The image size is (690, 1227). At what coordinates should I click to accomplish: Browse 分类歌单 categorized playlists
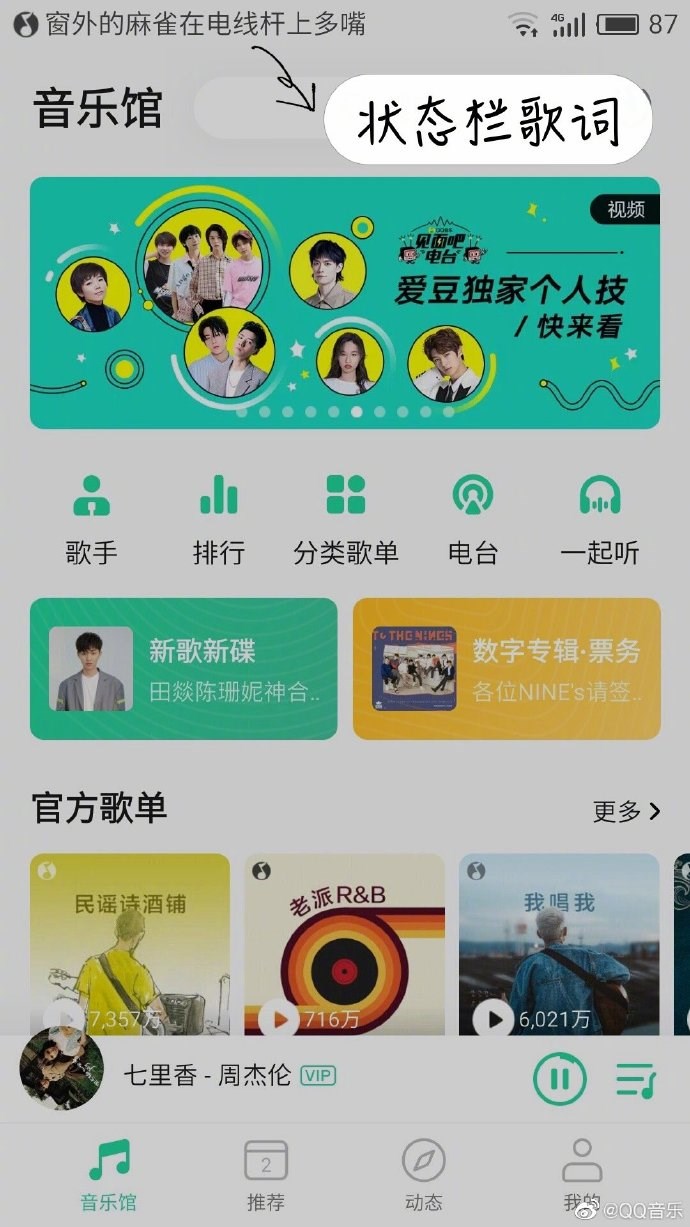(345, 518)
